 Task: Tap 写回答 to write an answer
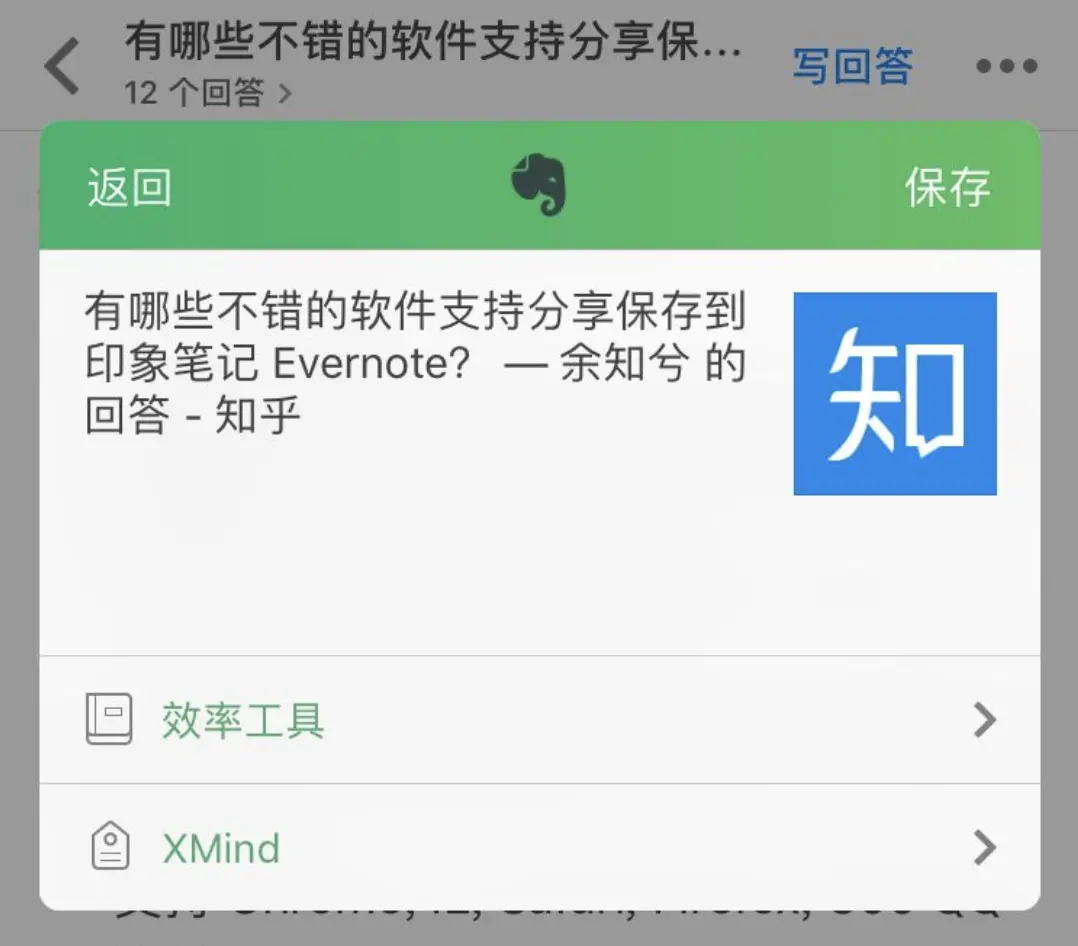tap(852, 66)
